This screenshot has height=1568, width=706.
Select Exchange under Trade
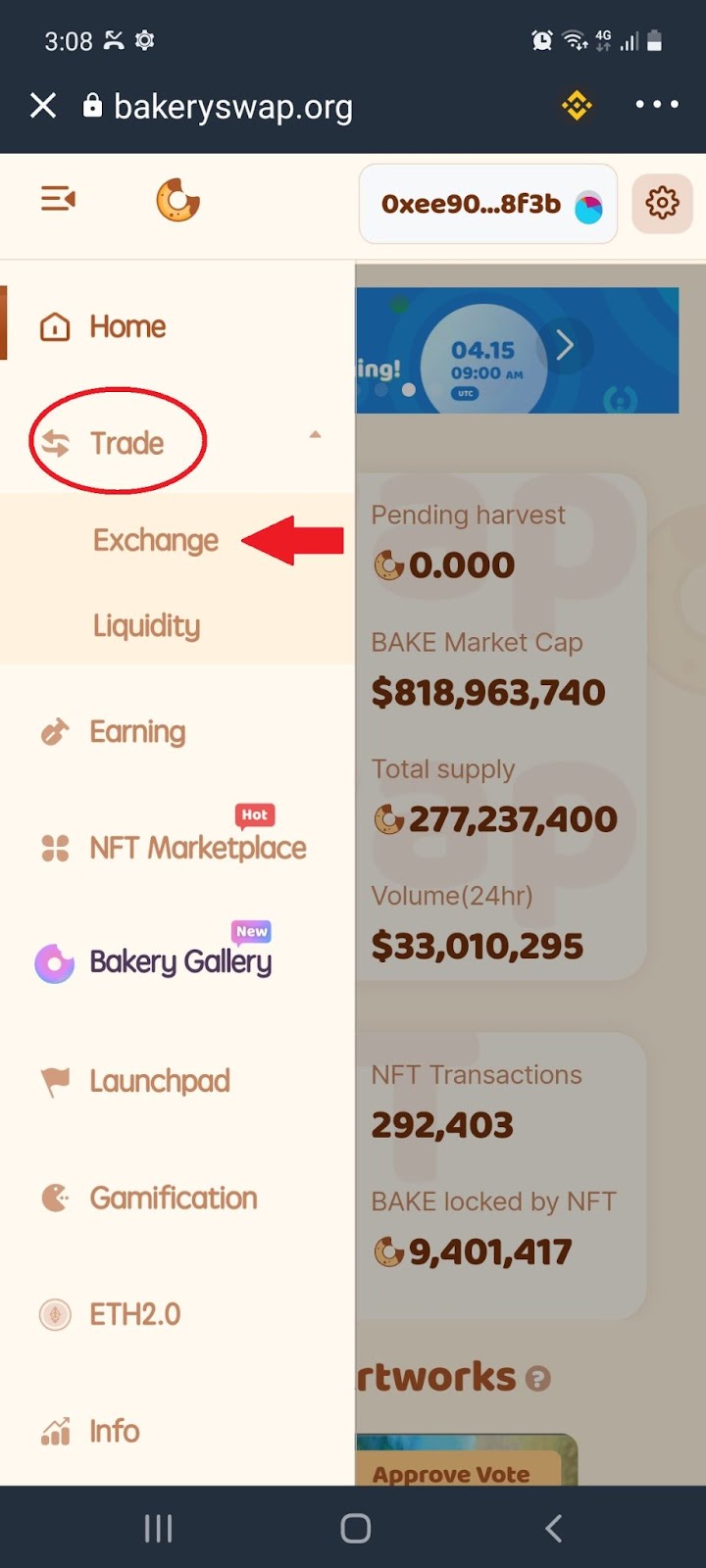(x=156, y=540)
